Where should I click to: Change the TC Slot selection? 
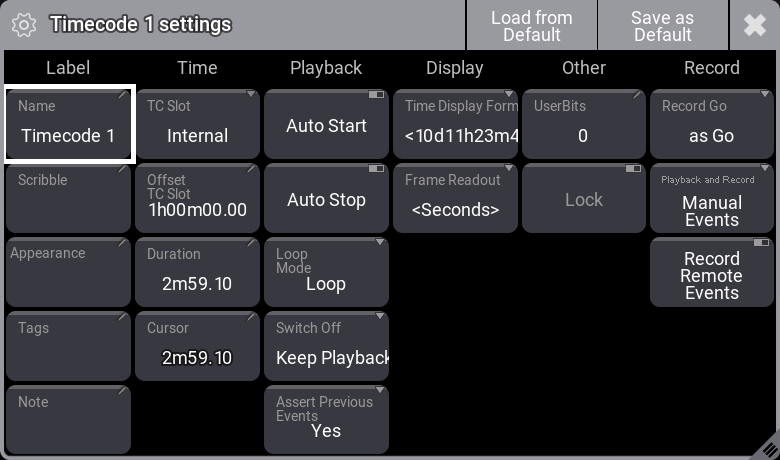pyautogui.click(x=197, y=125)
